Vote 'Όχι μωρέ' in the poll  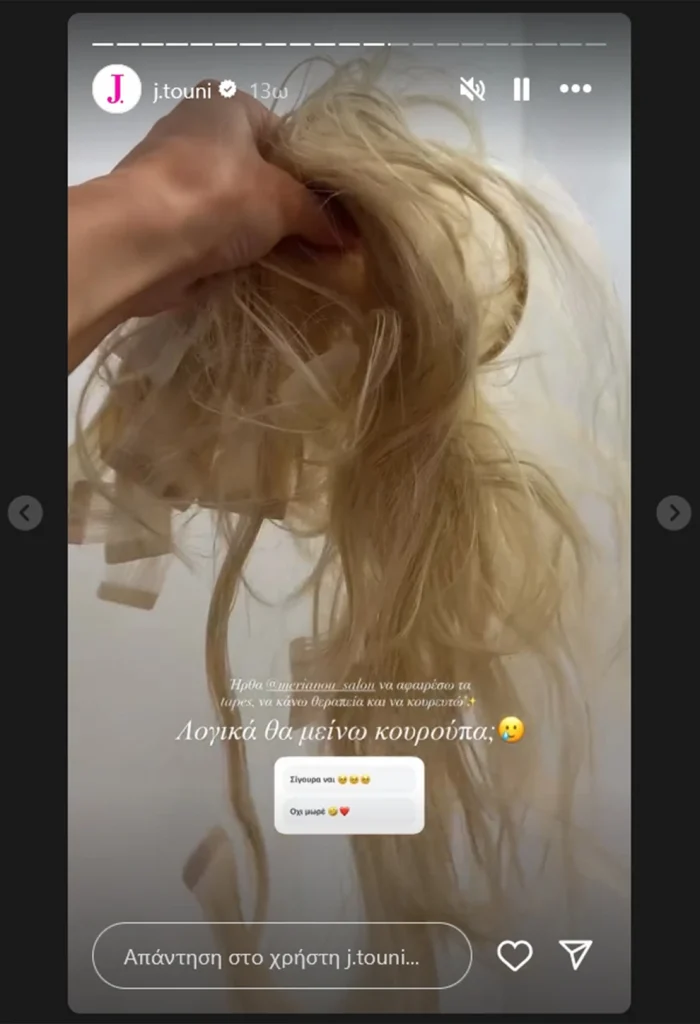pos(349,811)
